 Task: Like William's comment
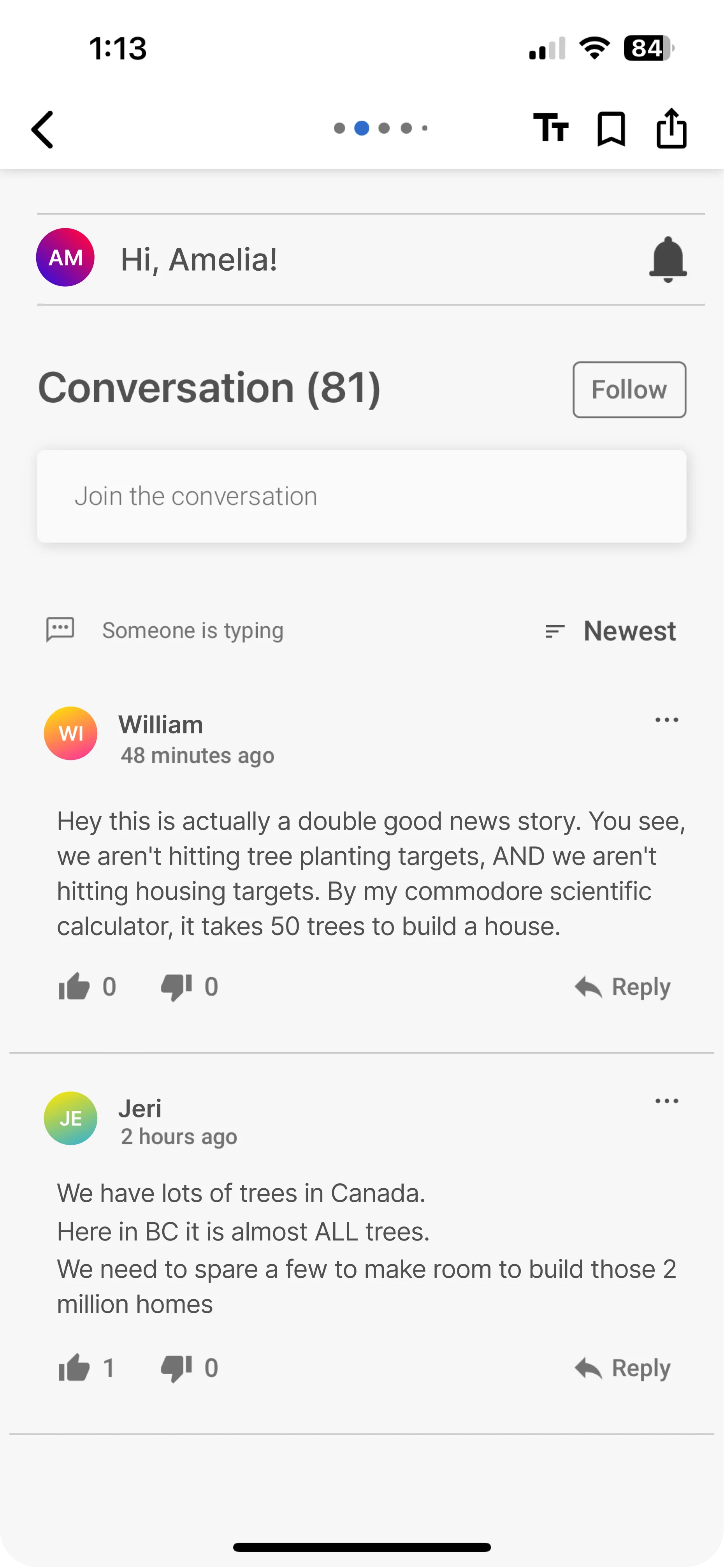[74, 986]
